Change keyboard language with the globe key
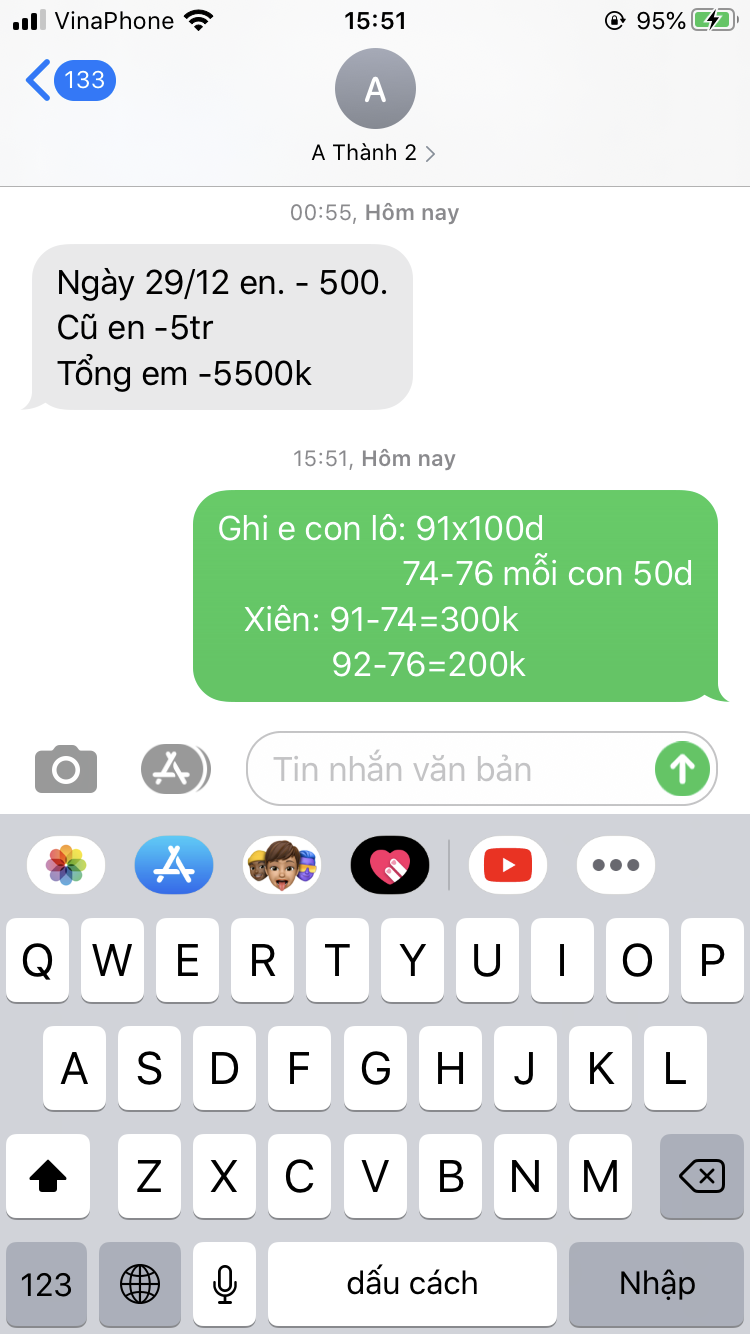Image resolution: width=750 pixels, height=1334 pixels. click(140, 1284)
